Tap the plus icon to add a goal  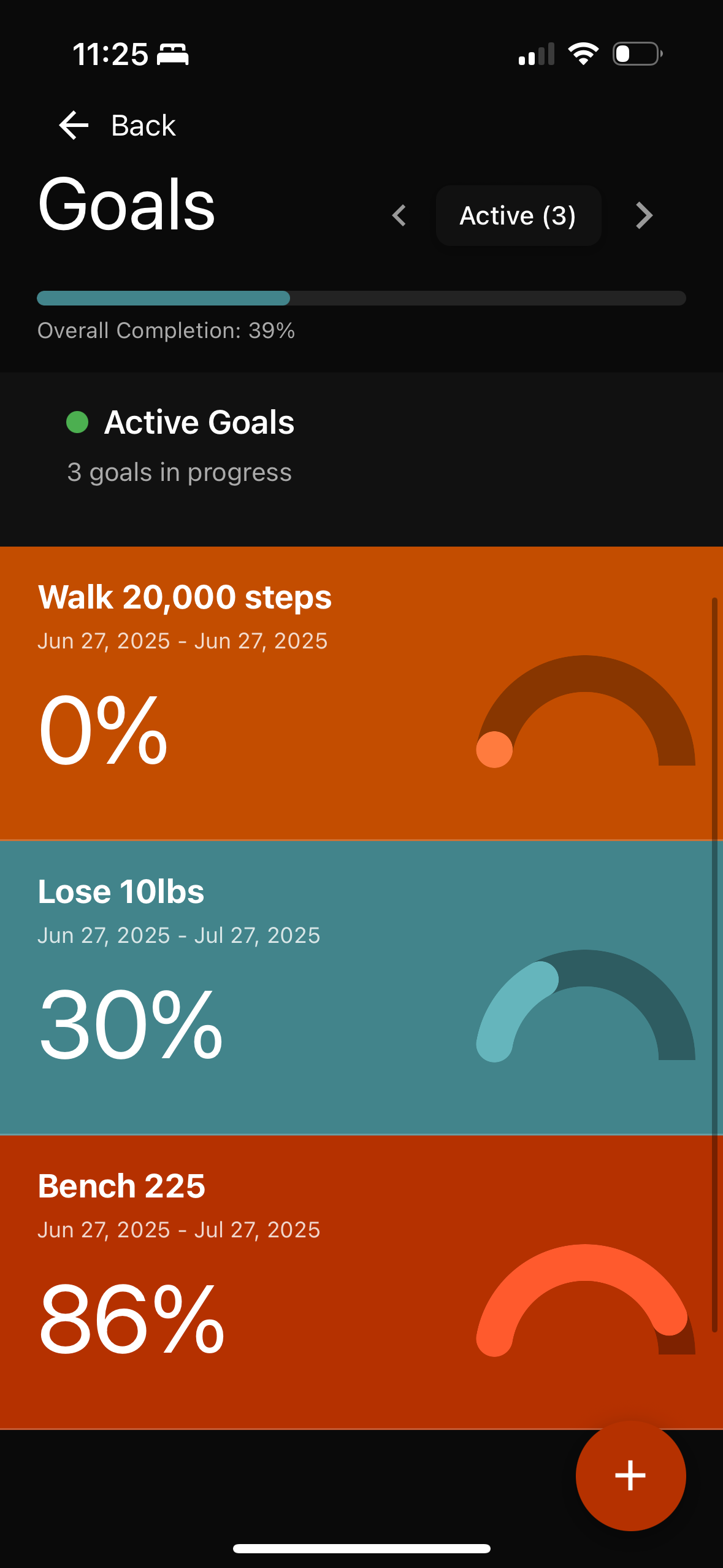pyautogui.click(x=630, y=1475)
